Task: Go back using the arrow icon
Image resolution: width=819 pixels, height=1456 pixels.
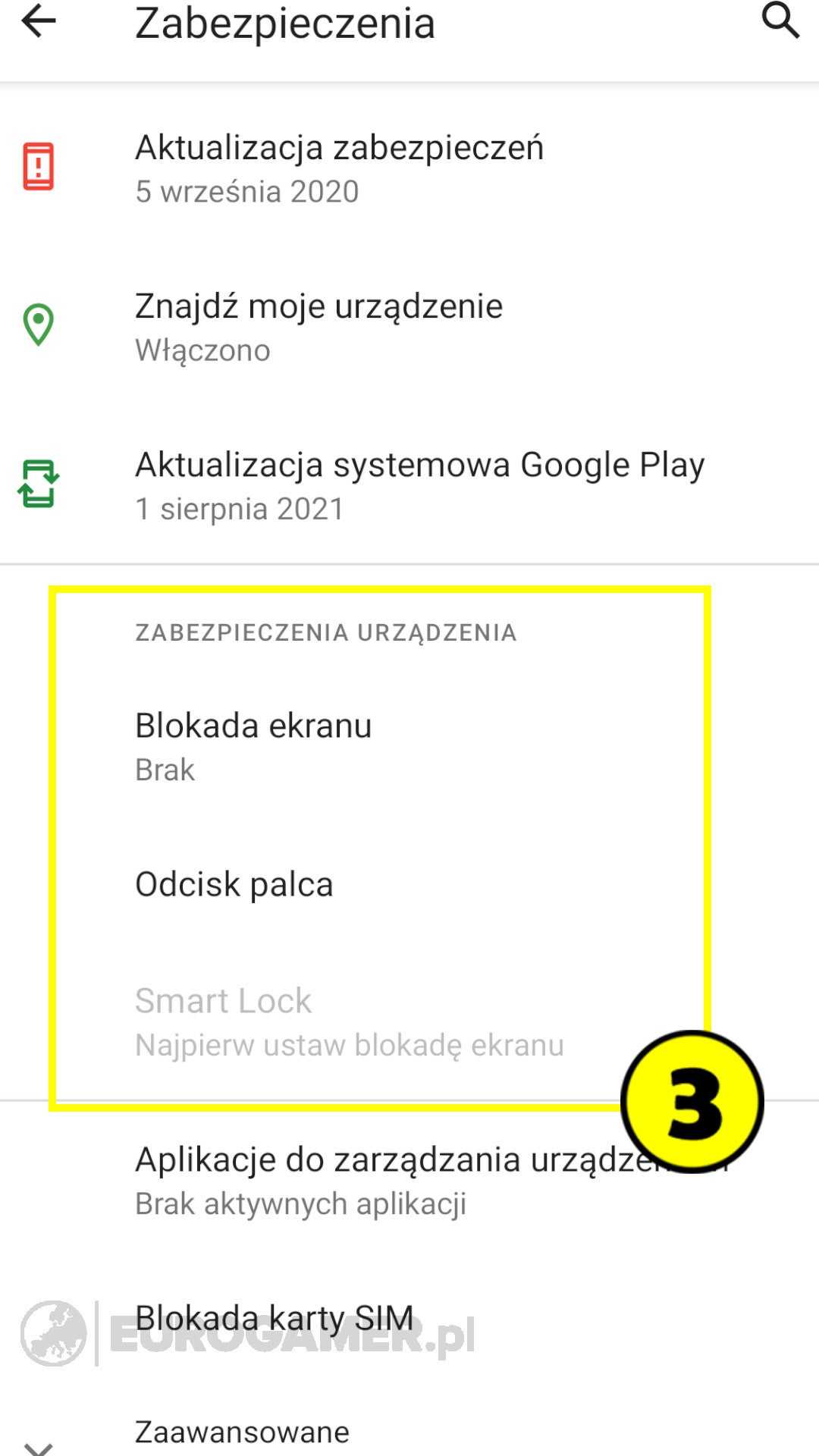Action: pyautogui.click(x=39, y=21)
